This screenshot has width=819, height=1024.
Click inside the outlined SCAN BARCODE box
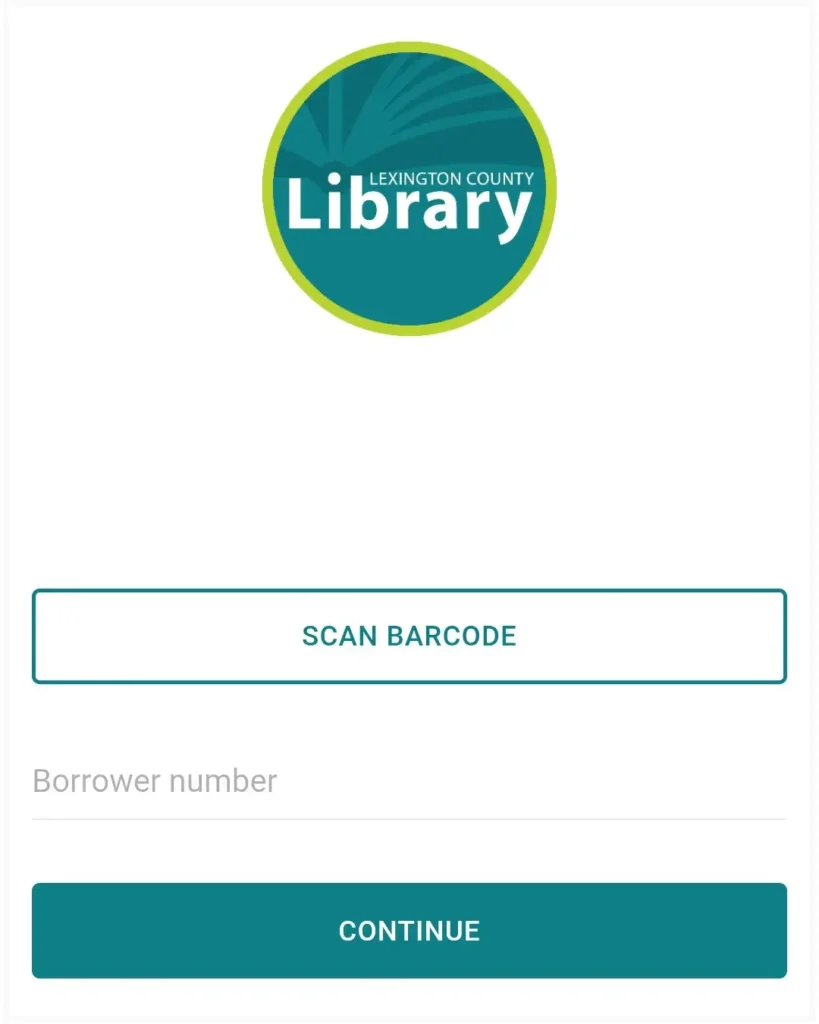(x=409, y=636)
